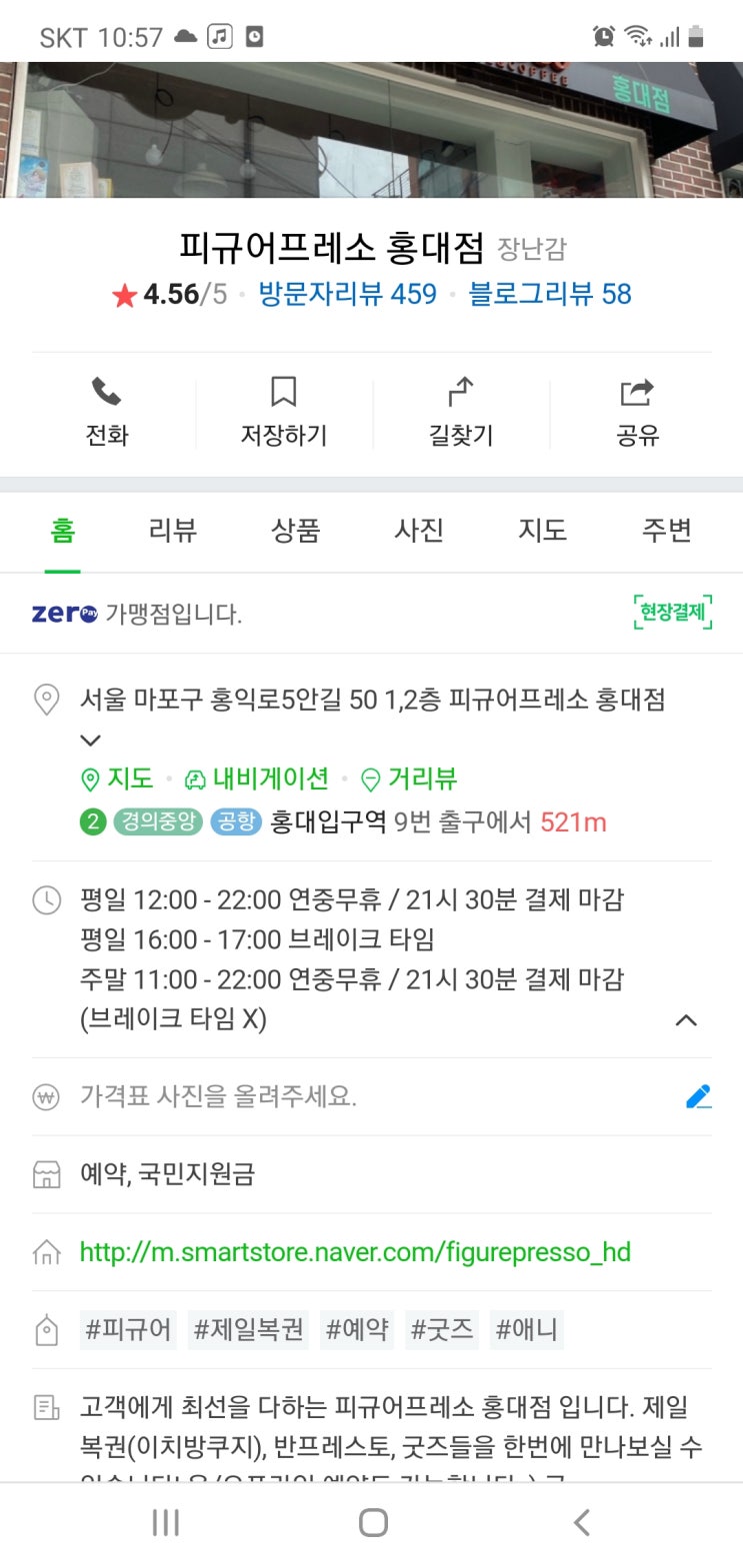Expand the address details chevron
This screenshot has width=743, height=1568.
click(90, 741)
